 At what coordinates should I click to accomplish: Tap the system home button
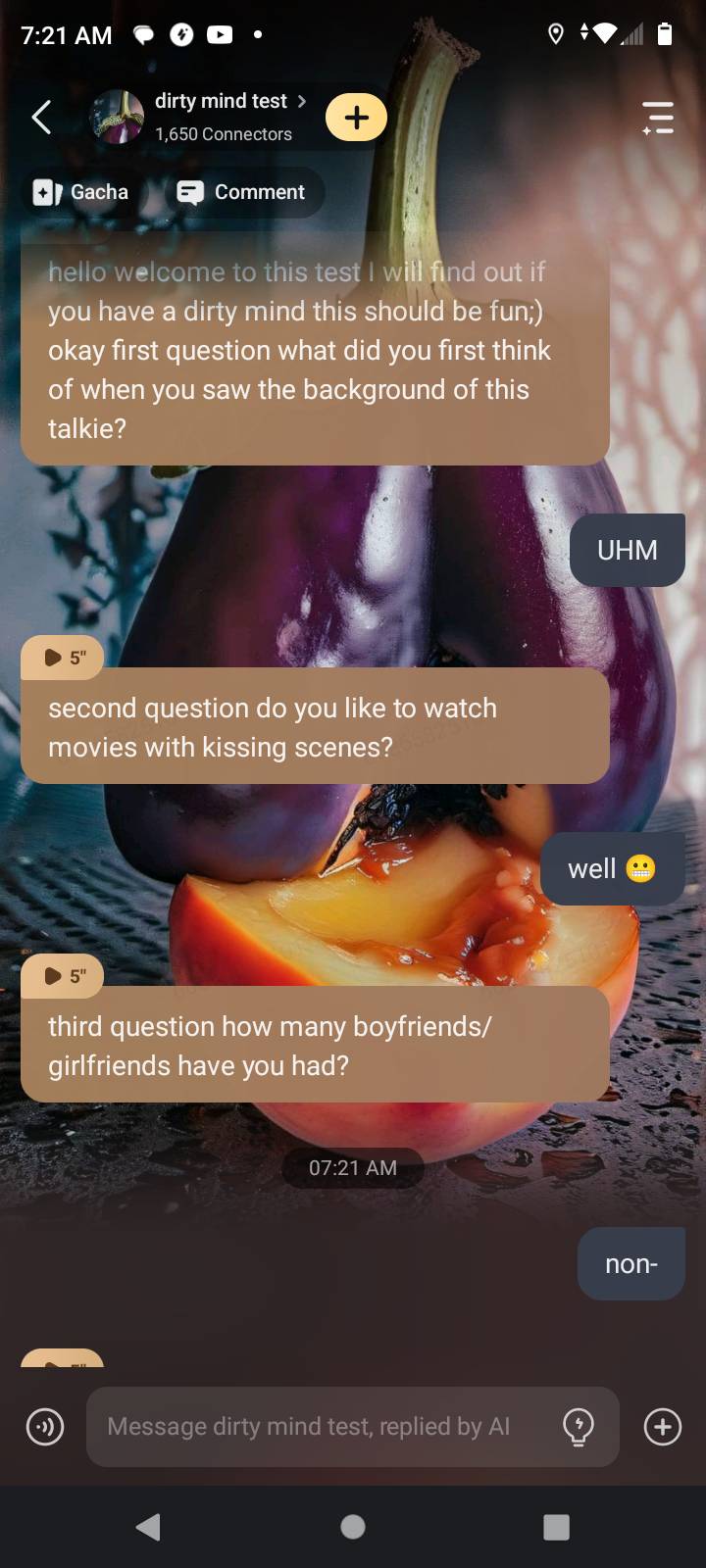[353, 1527]
